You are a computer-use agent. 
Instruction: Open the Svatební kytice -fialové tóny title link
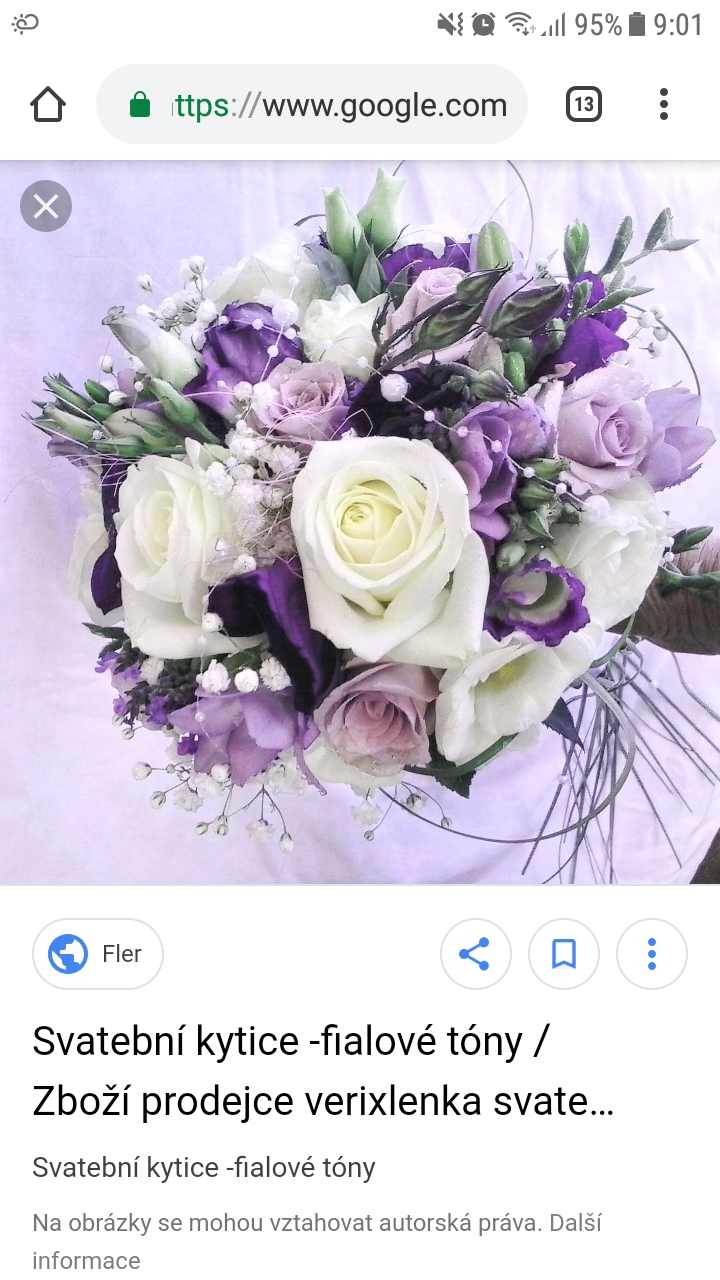pos(323,1071)
